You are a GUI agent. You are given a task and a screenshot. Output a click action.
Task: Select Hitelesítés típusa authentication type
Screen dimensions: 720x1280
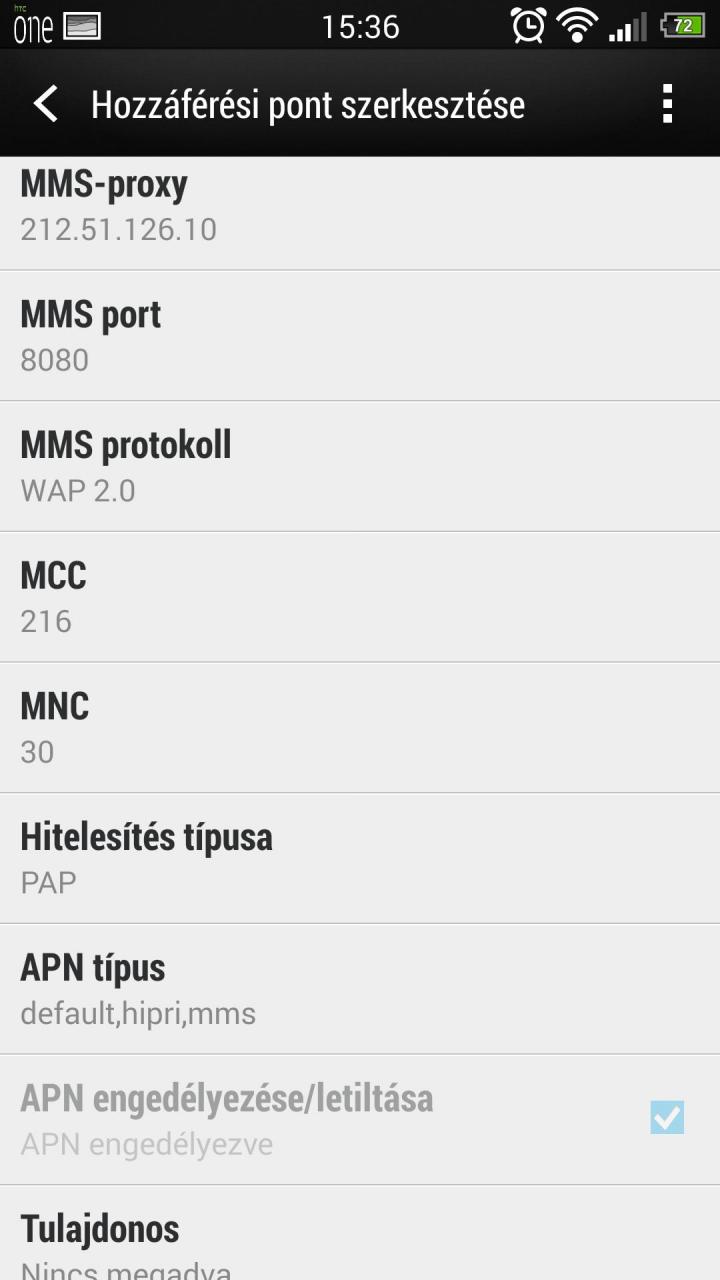coord(360,859)
